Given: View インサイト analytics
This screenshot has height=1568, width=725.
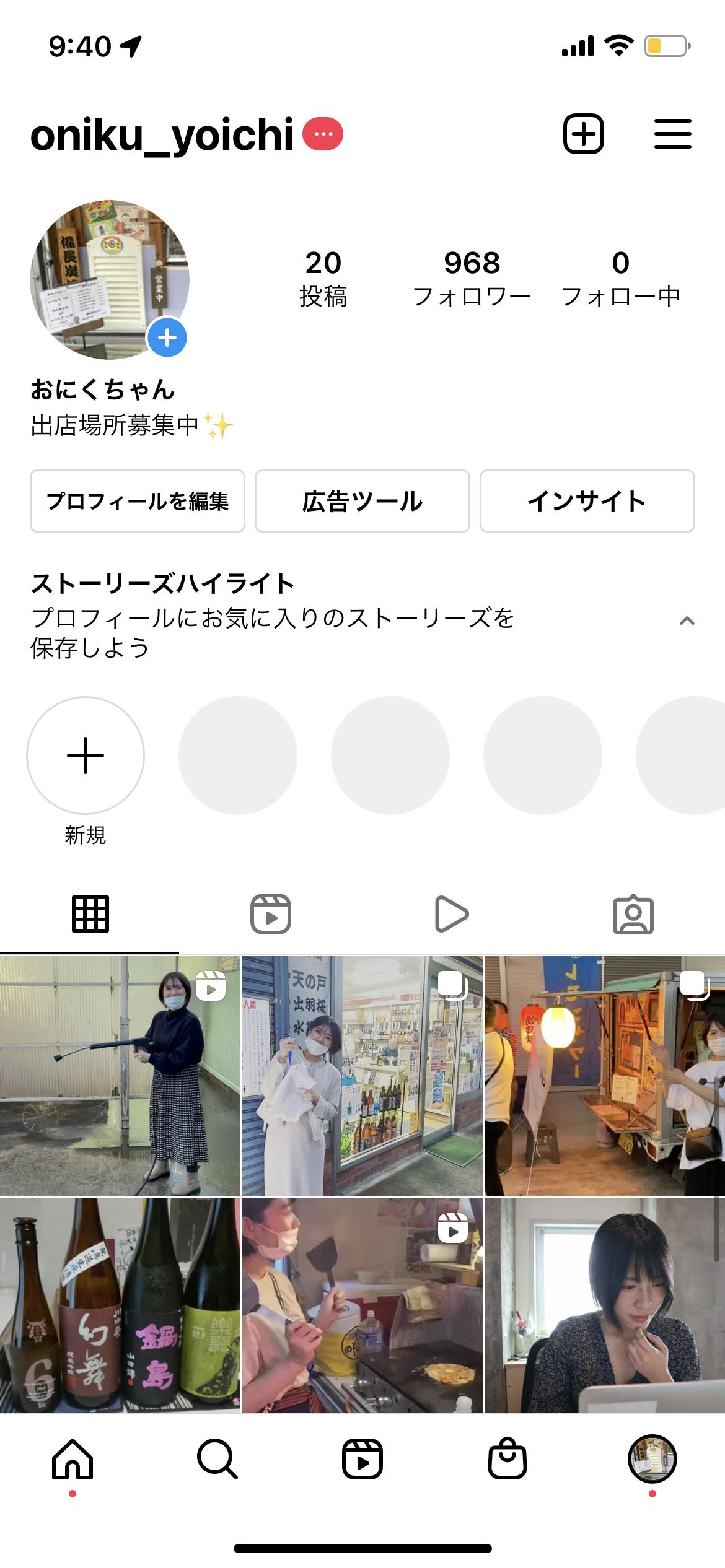Looking at the screenshot, I should [587, 501].
